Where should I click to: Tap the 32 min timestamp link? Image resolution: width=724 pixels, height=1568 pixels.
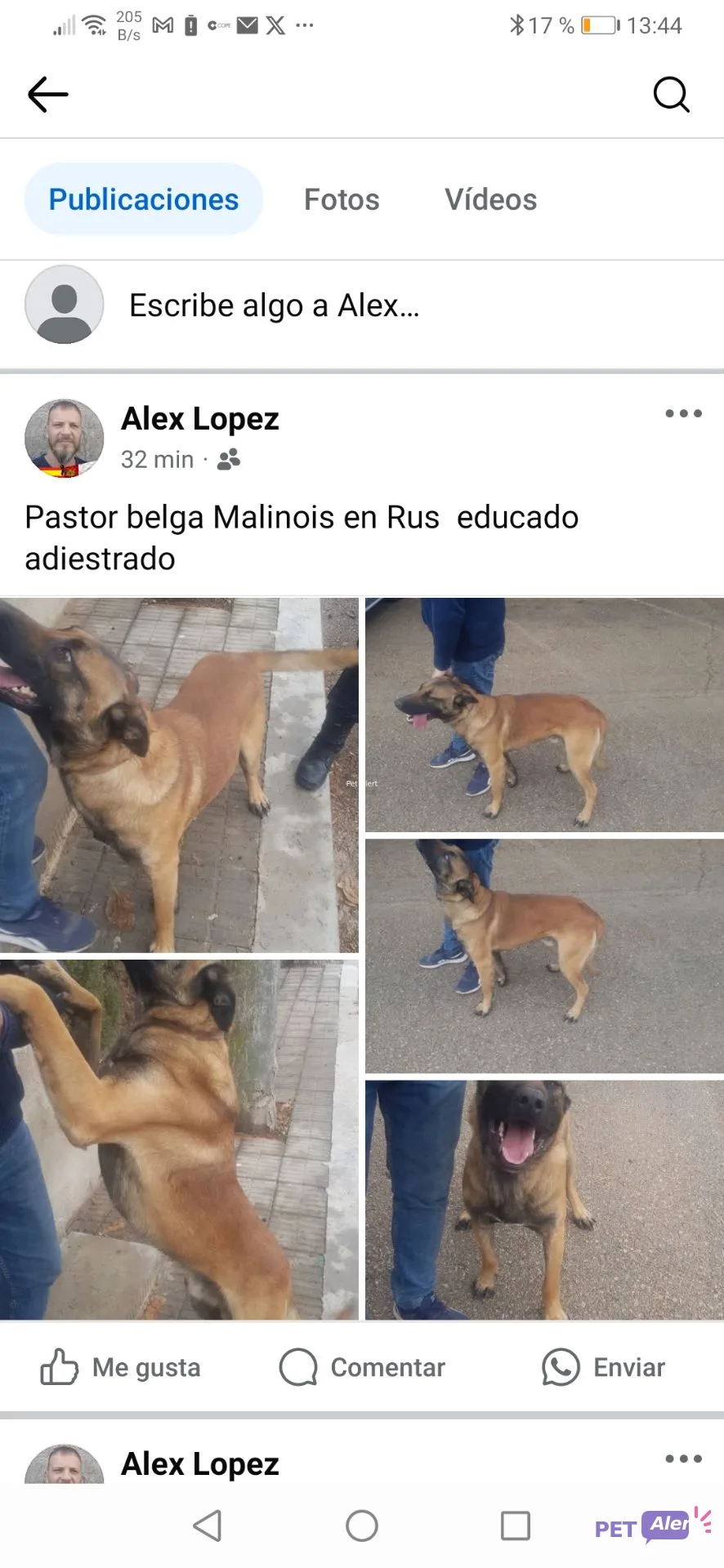click(157, 459)
